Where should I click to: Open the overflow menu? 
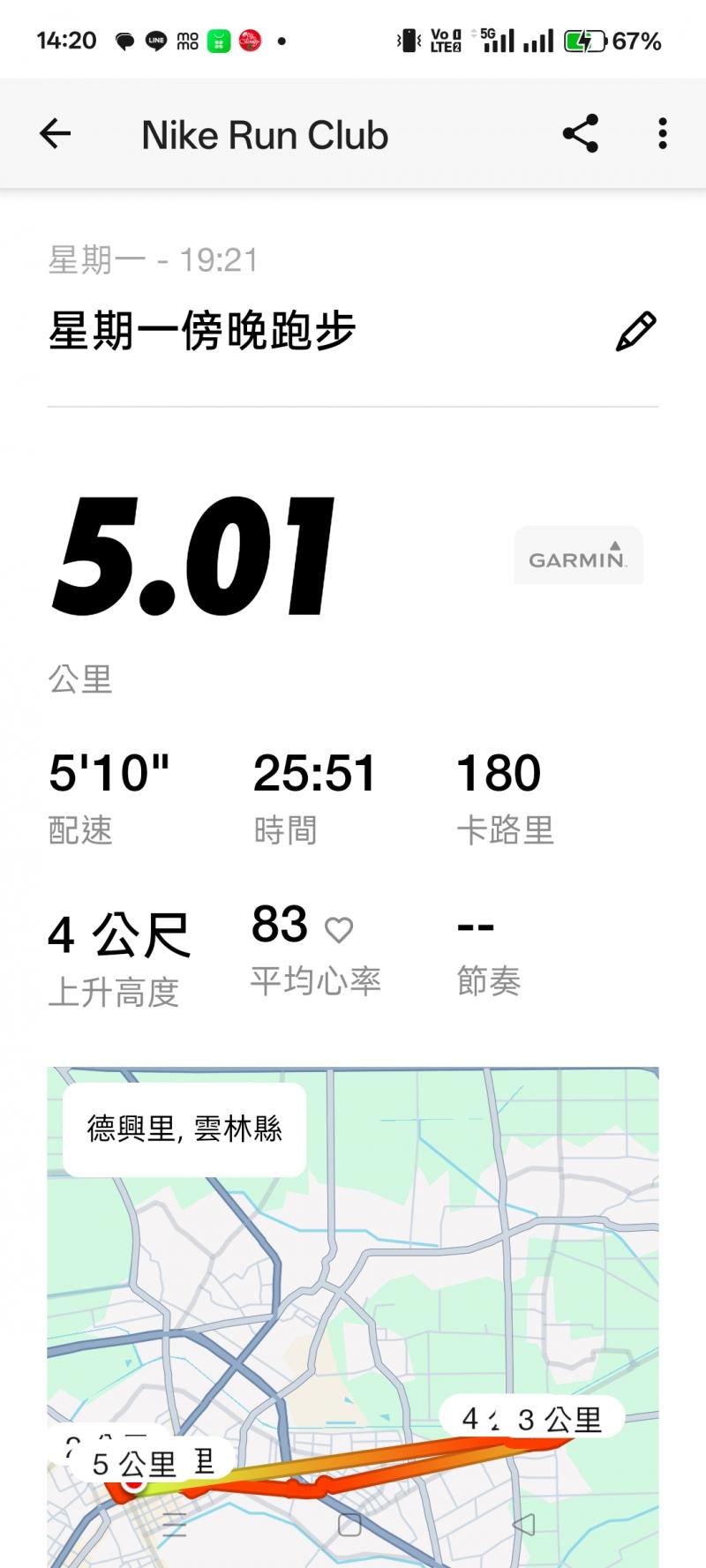click(x=662, y=134)
